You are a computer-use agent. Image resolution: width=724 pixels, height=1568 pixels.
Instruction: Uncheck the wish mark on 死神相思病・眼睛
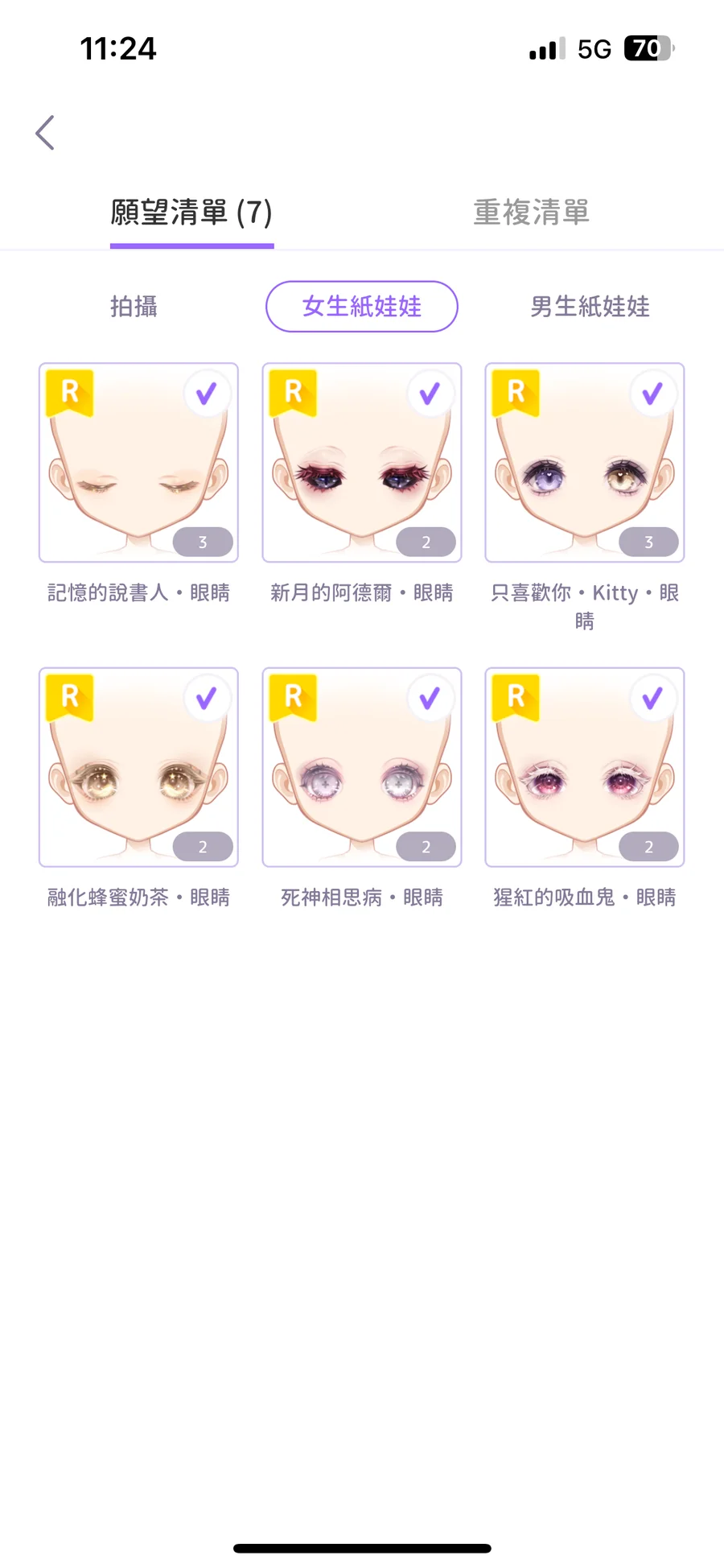coord(430,698)
